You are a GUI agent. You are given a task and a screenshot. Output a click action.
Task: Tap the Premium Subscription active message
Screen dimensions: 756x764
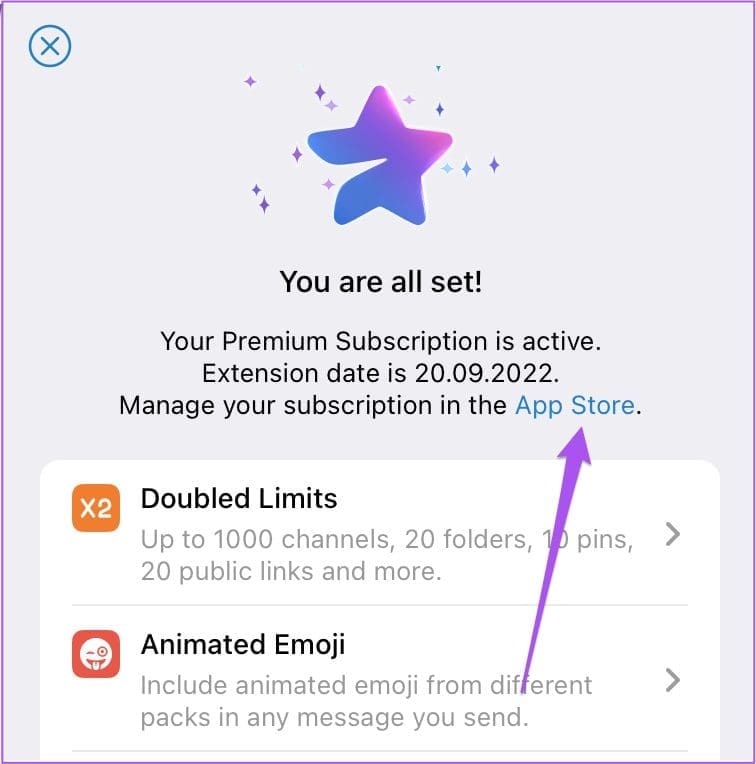[378, 340]
